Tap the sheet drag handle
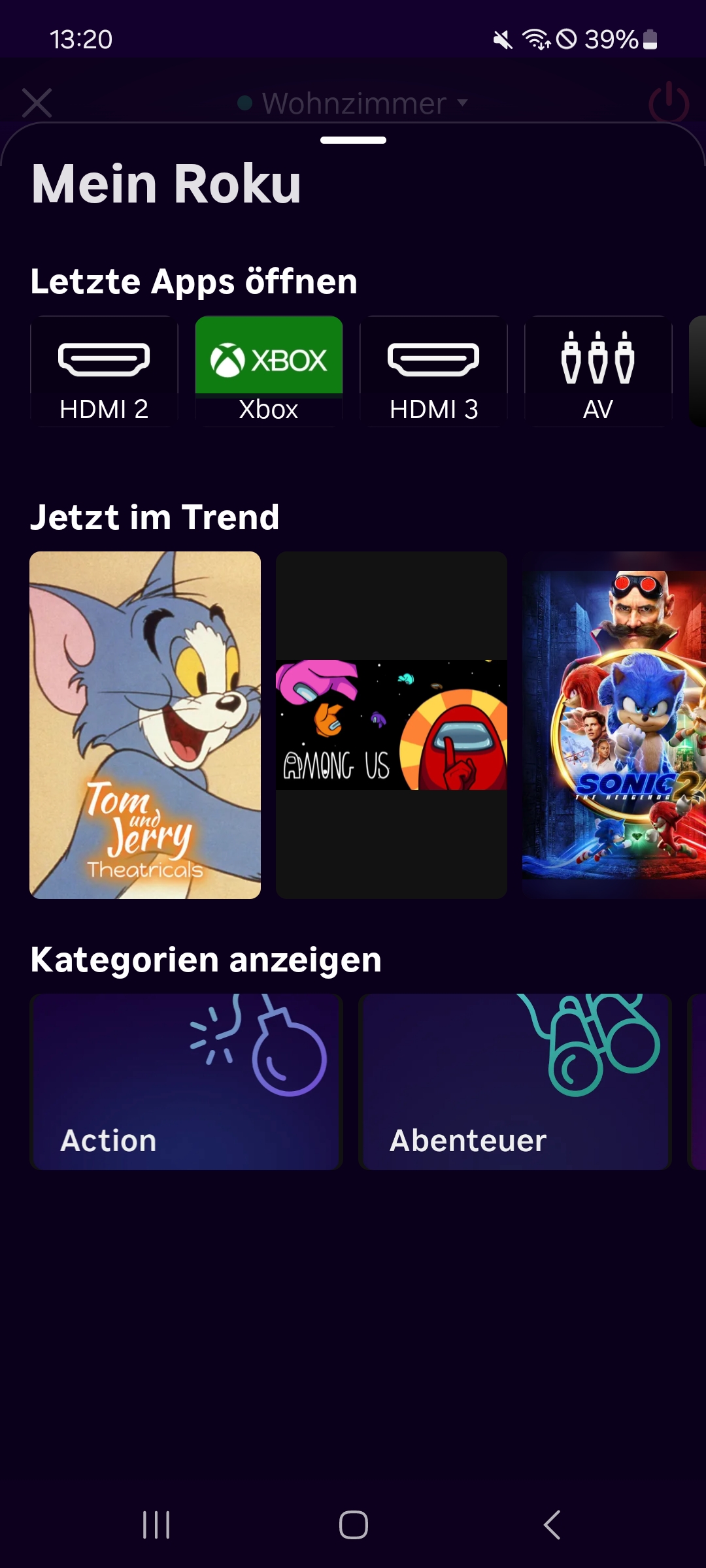 353,140
